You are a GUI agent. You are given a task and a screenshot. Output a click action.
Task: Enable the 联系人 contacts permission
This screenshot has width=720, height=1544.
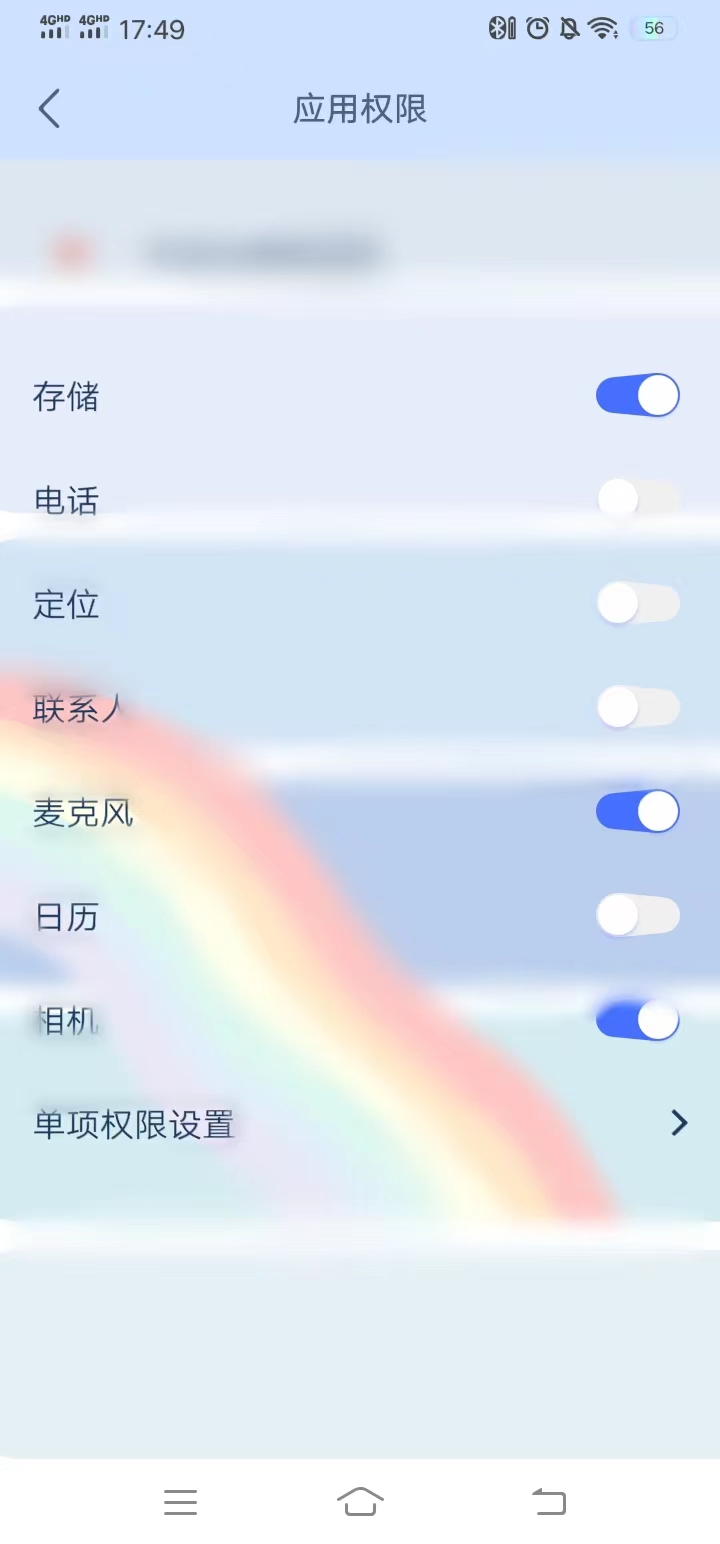637,706
